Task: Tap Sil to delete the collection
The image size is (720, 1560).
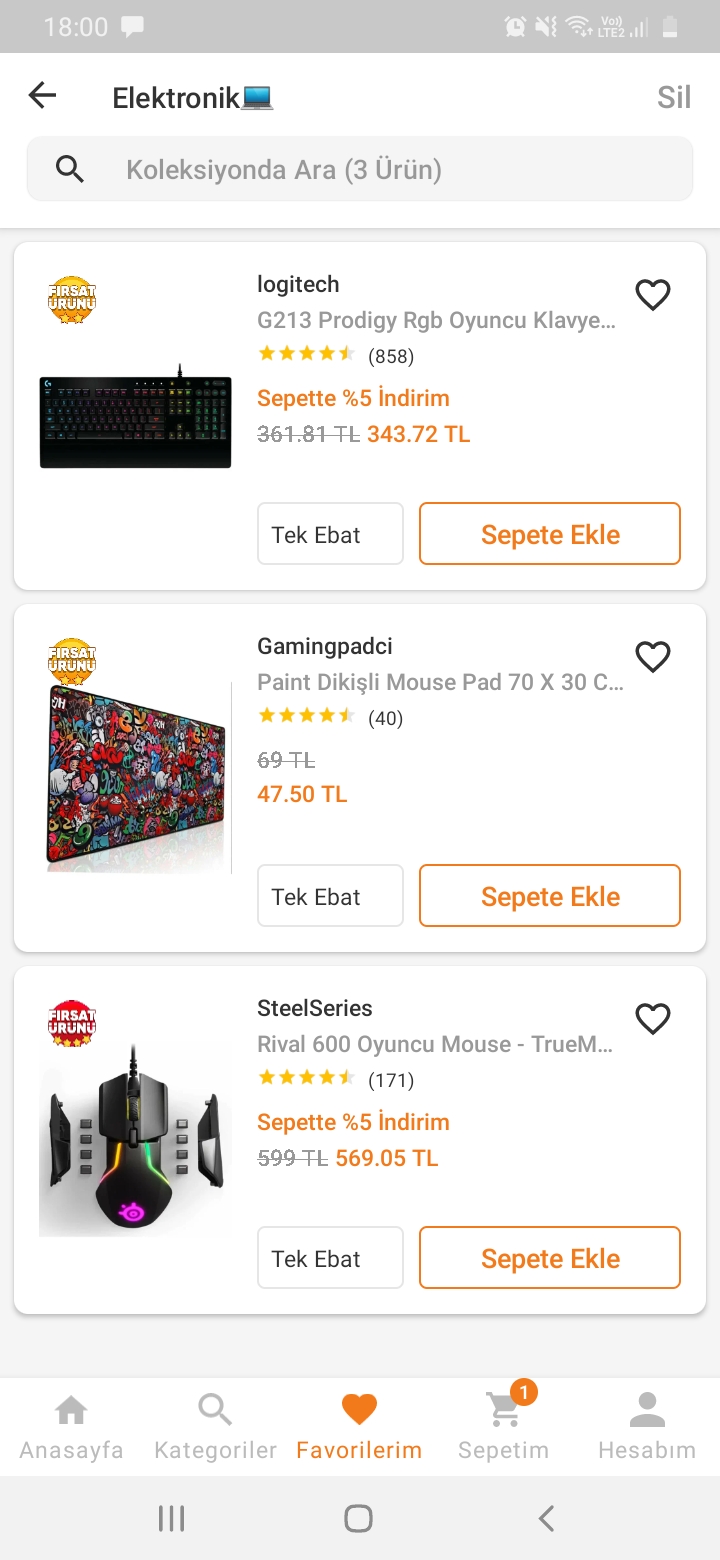Action: click(674, 97)
